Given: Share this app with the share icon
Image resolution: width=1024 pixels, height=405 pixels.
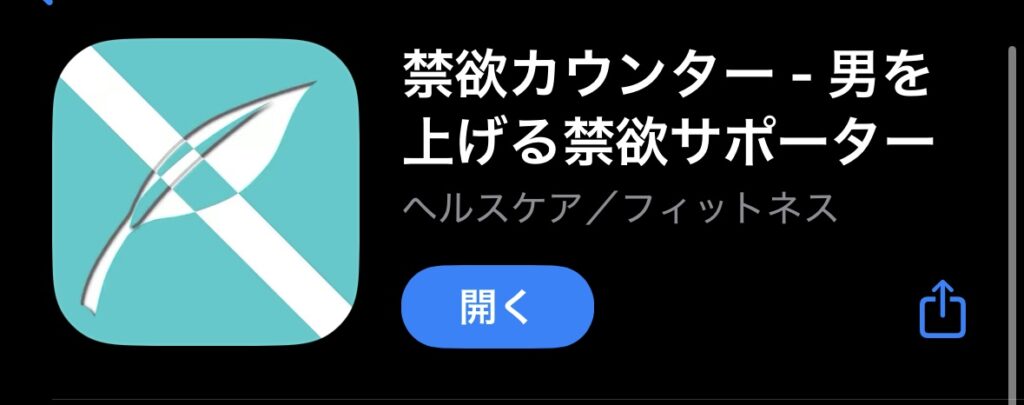Looking at the screenshot, I should 942,310.
